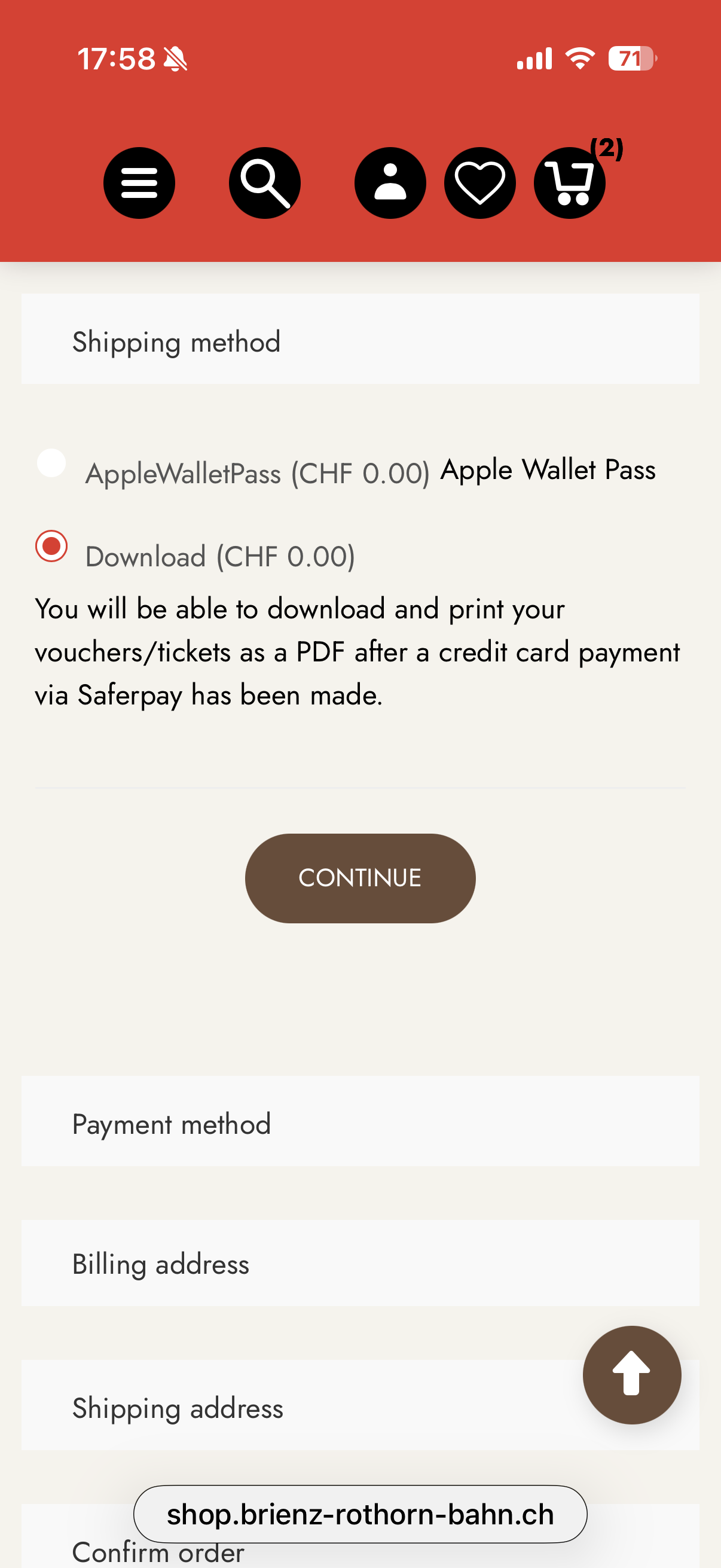721x1568 pixels.
Task: Expand the Billing address section
Action: (x=360, y=1264)
